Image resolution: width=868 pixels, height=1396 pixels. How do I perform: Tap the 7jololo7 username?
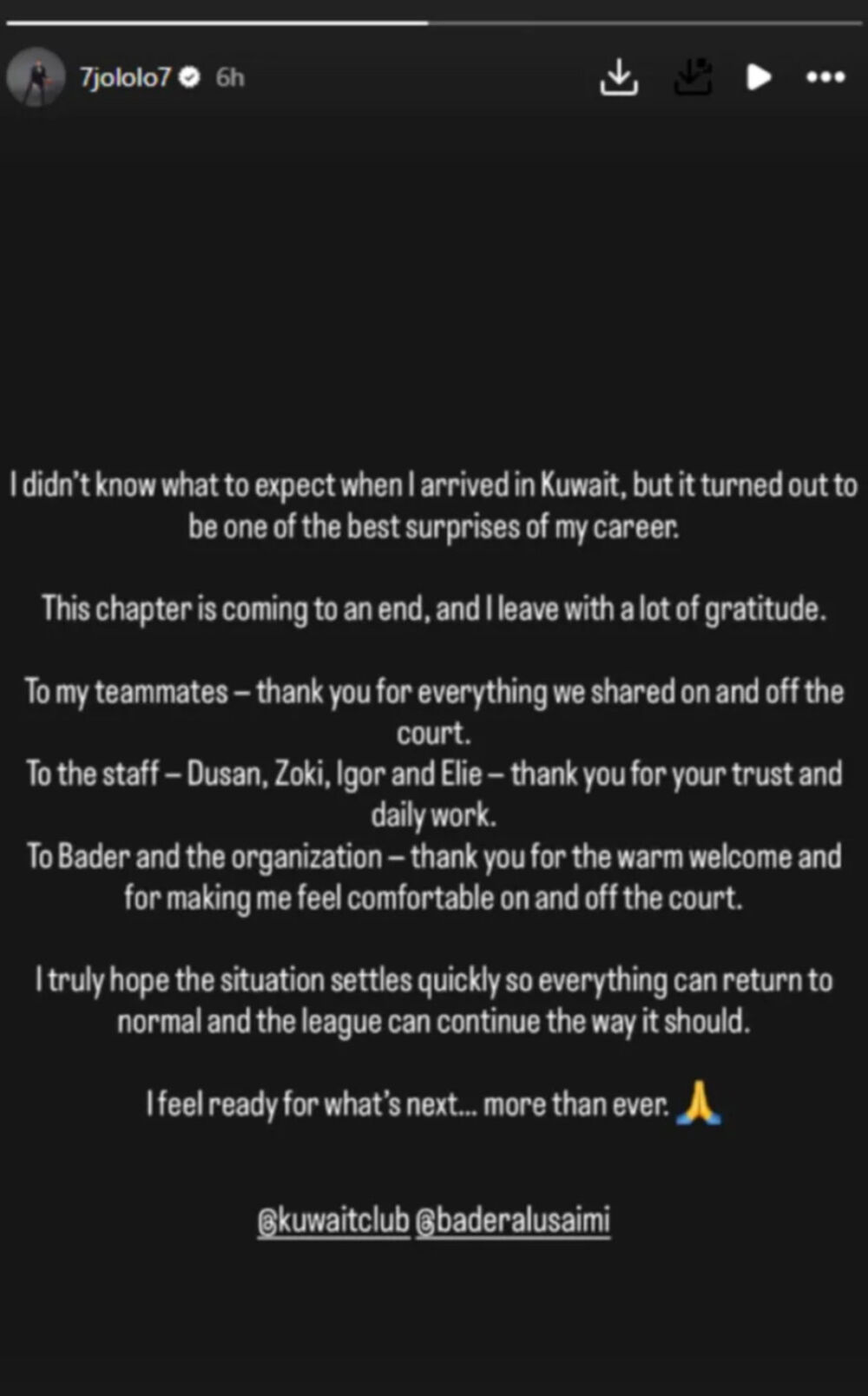pyautogui.click(x=125, y=77)
